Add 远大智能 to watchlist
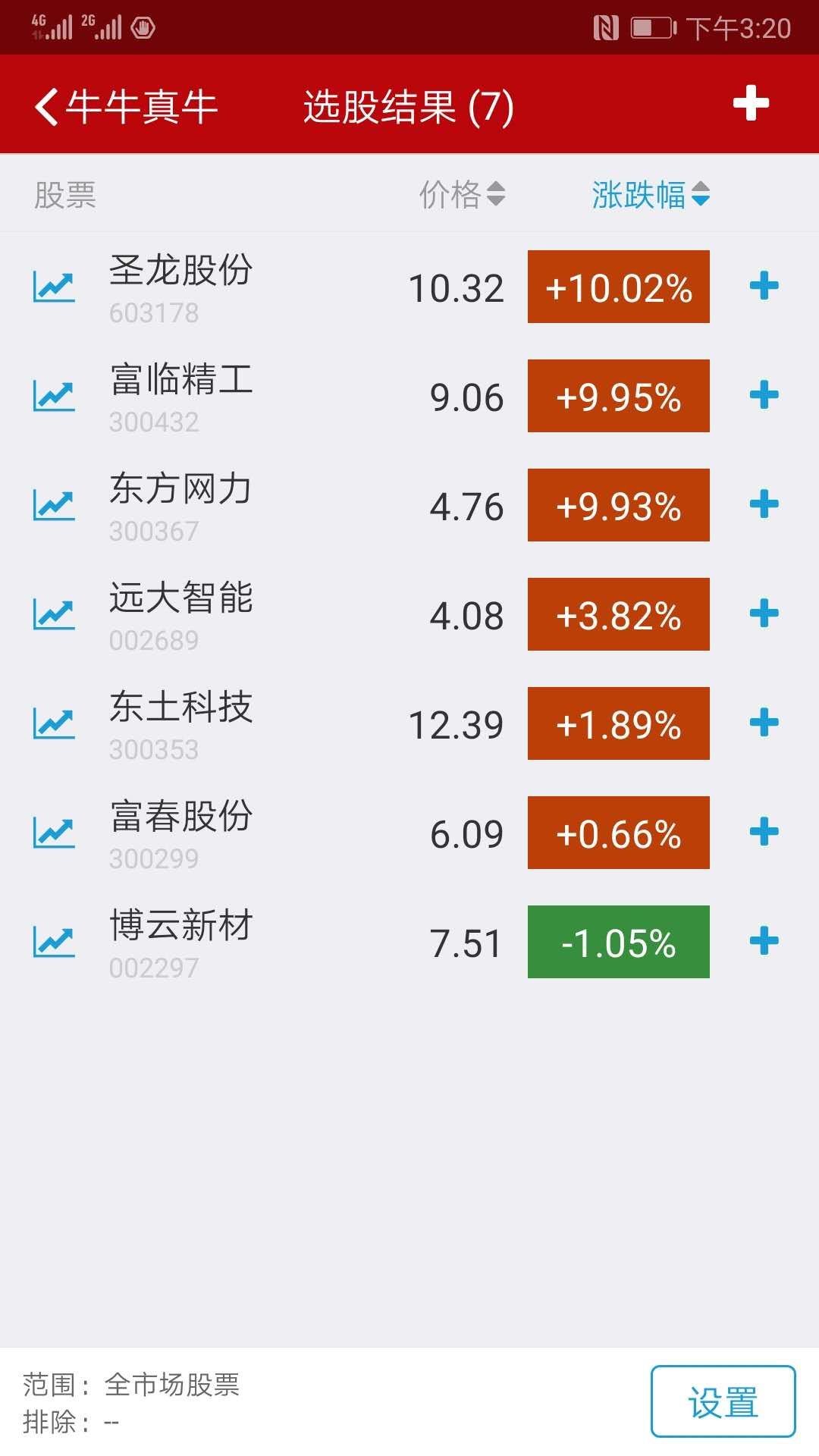The height and width of the screenshot is (1456, 819). [x=764, y=613]
